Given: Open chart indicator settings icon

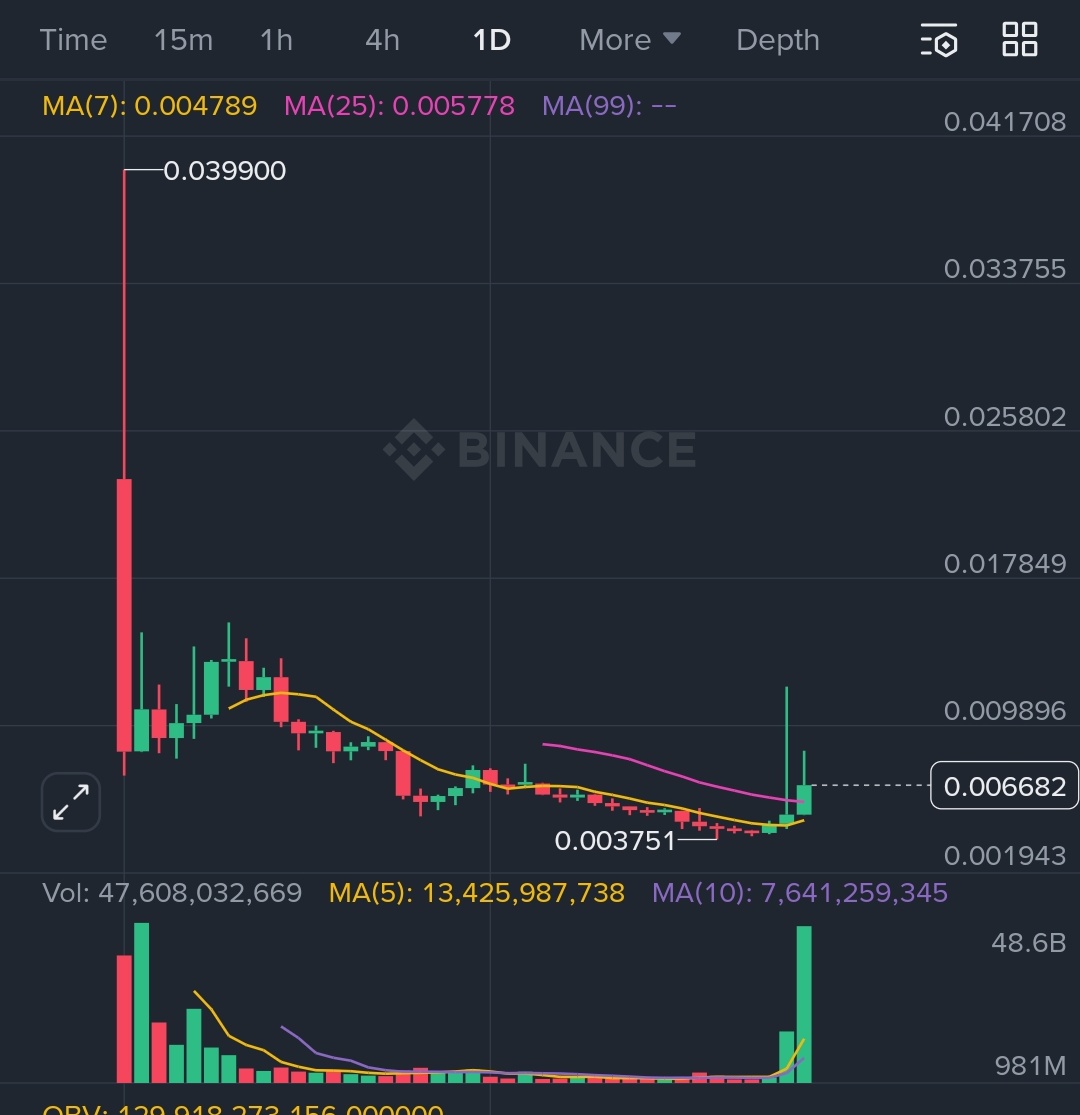Looking at the screenshot, I should tap(939, 40).
